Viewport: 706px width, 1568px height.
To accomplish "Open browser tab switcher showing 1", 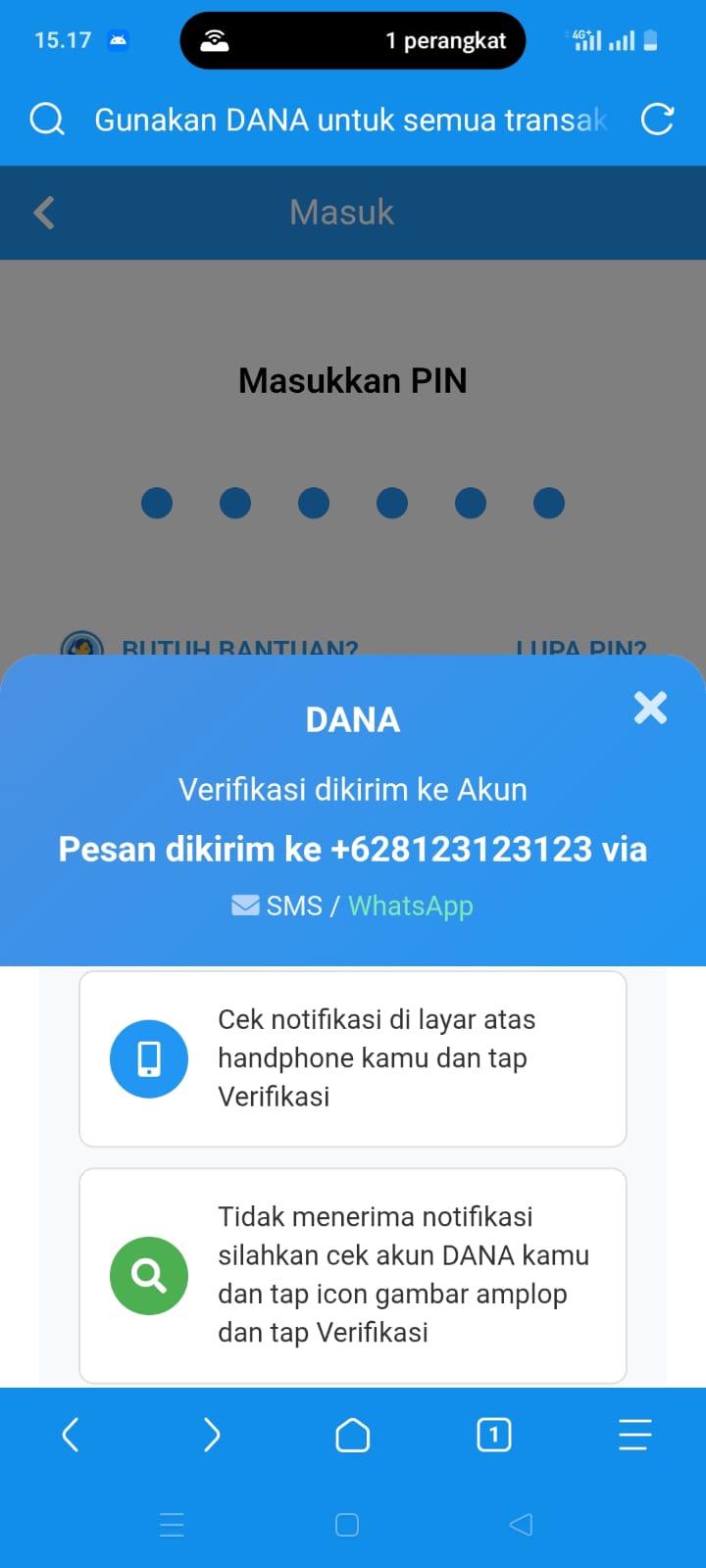I will [494, 1435].
